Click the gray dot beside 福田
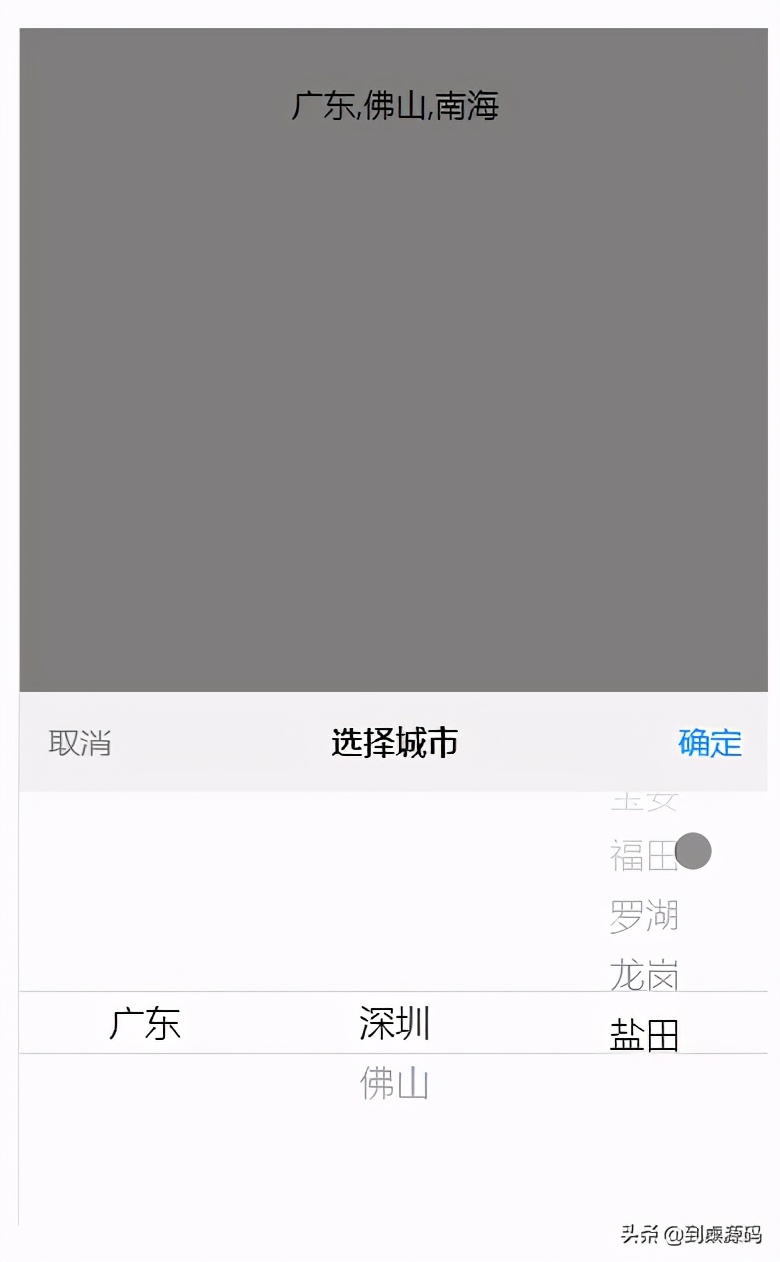Image resolution: width=780 pixels, height=1262 pixels. (x=694, y=852)
